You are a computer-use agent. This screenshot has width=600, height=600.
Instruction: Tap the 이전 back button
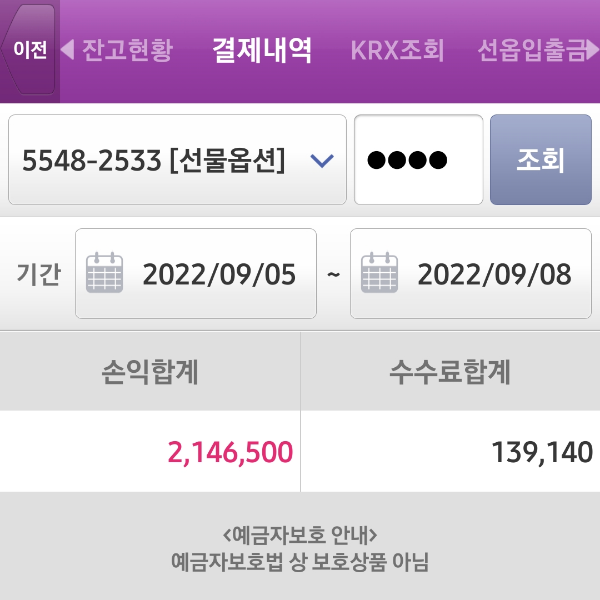(x=29, y=50)
